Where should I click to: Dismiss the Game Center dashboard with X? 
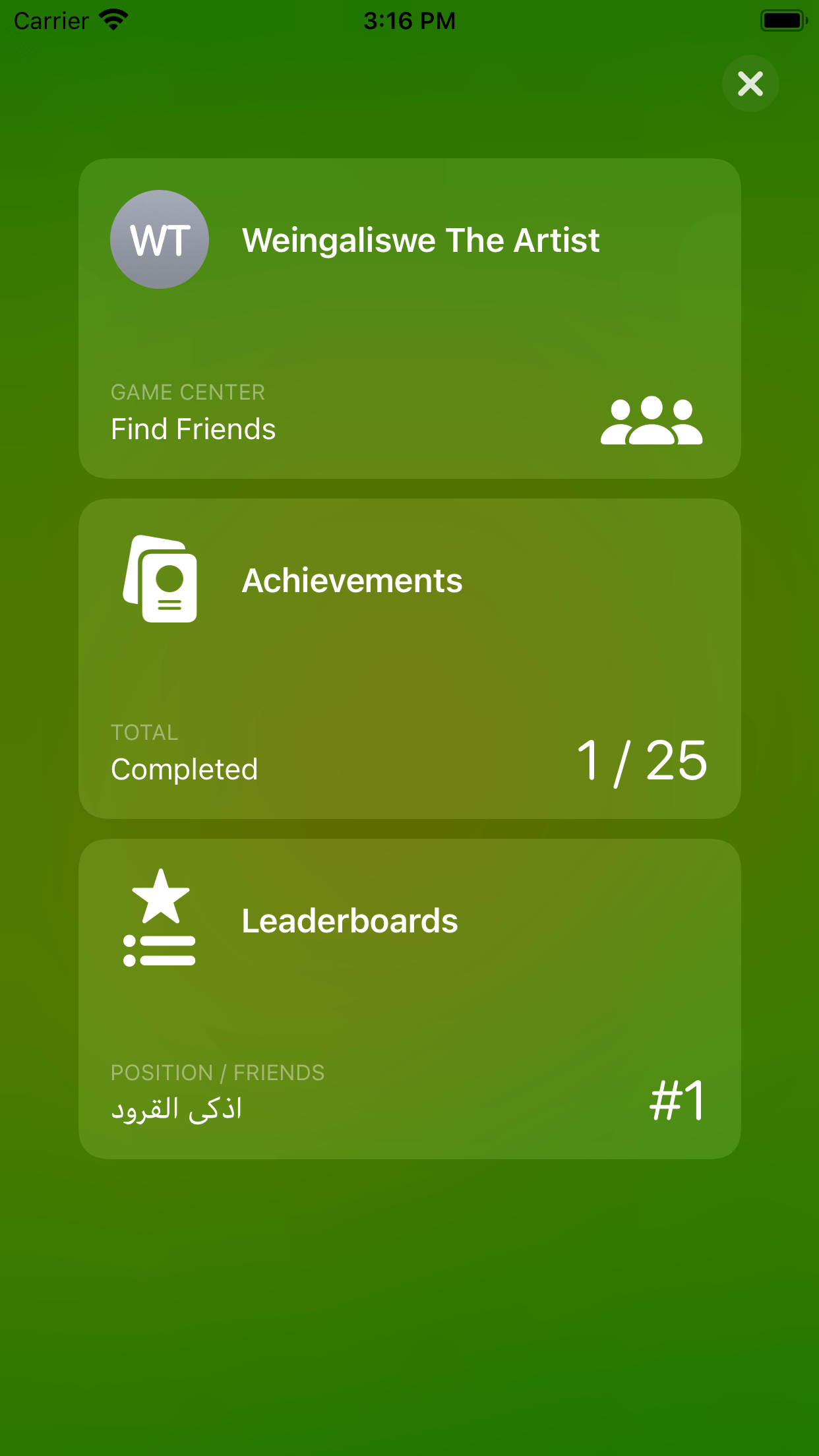pyautogui.click(x=750, y=83)
